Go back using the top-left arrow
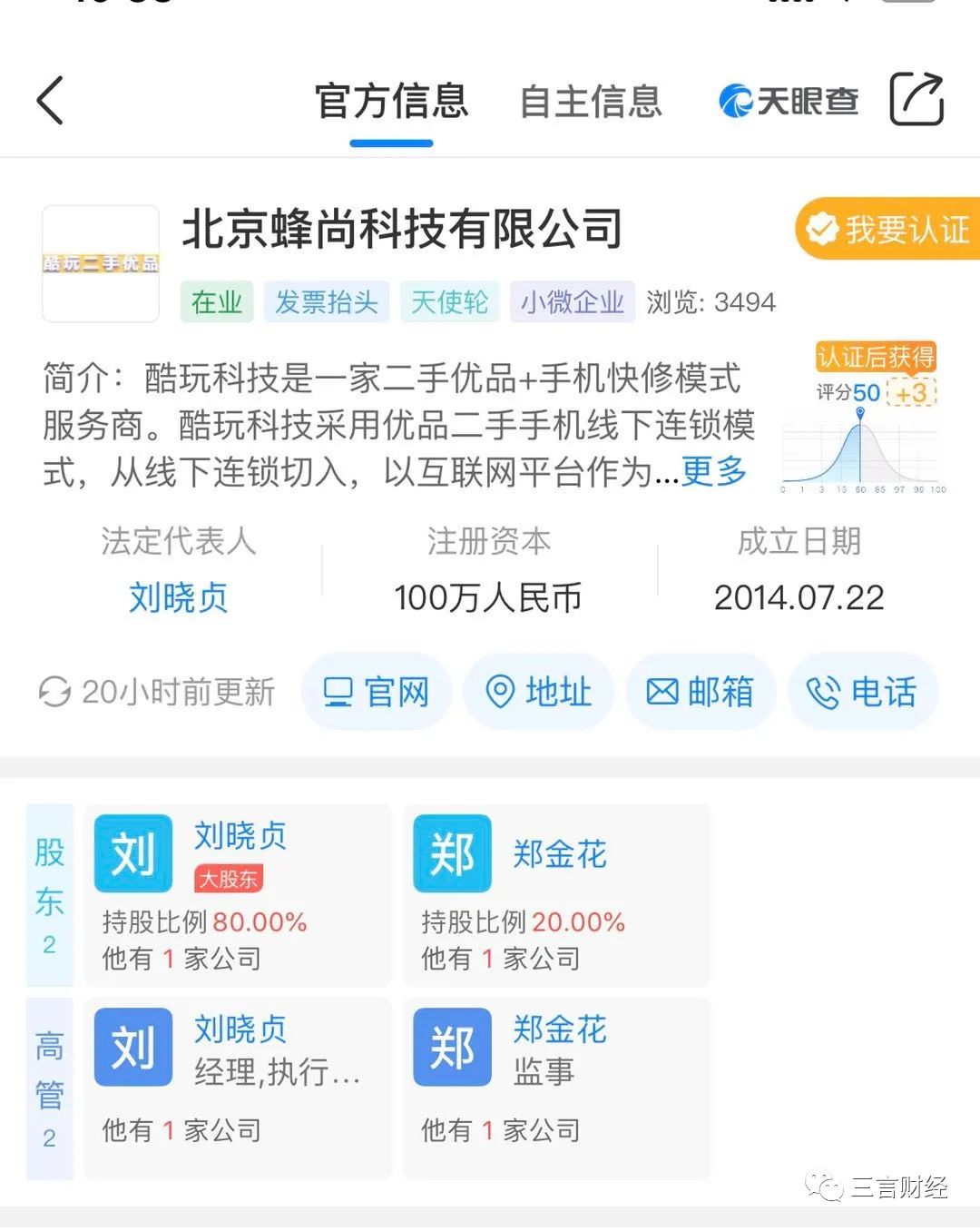The width and height of the screenshot is (980, 1231). tap(51, 100)
